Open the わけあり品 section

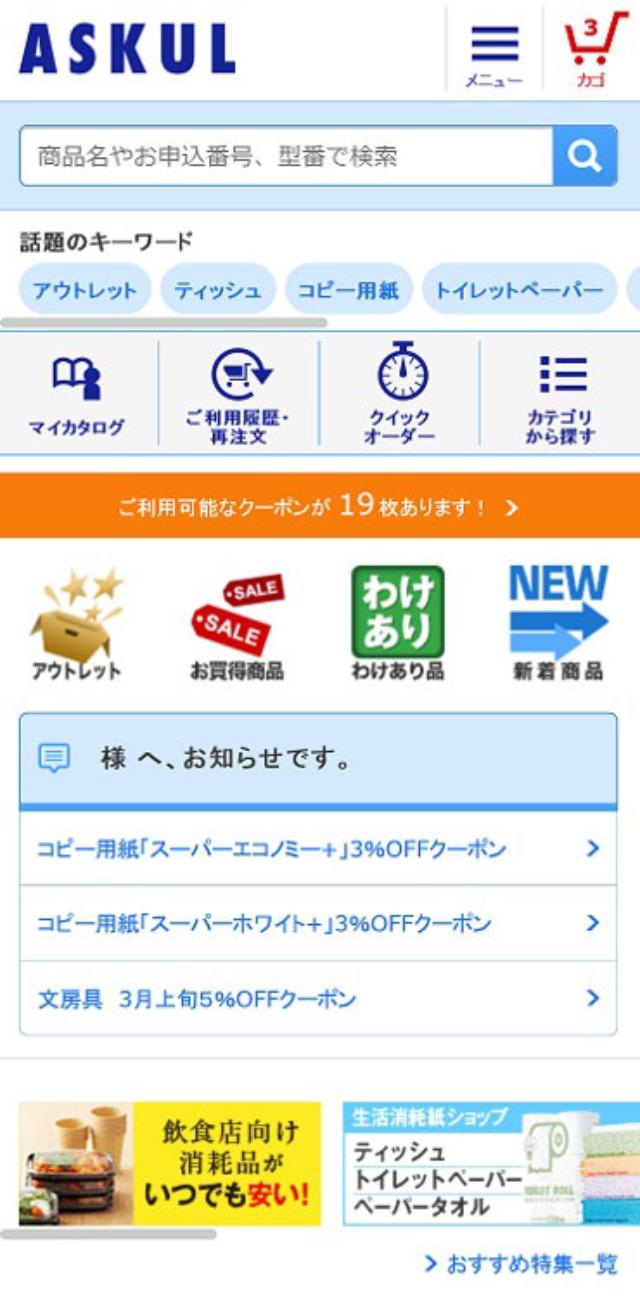(397, 627)
